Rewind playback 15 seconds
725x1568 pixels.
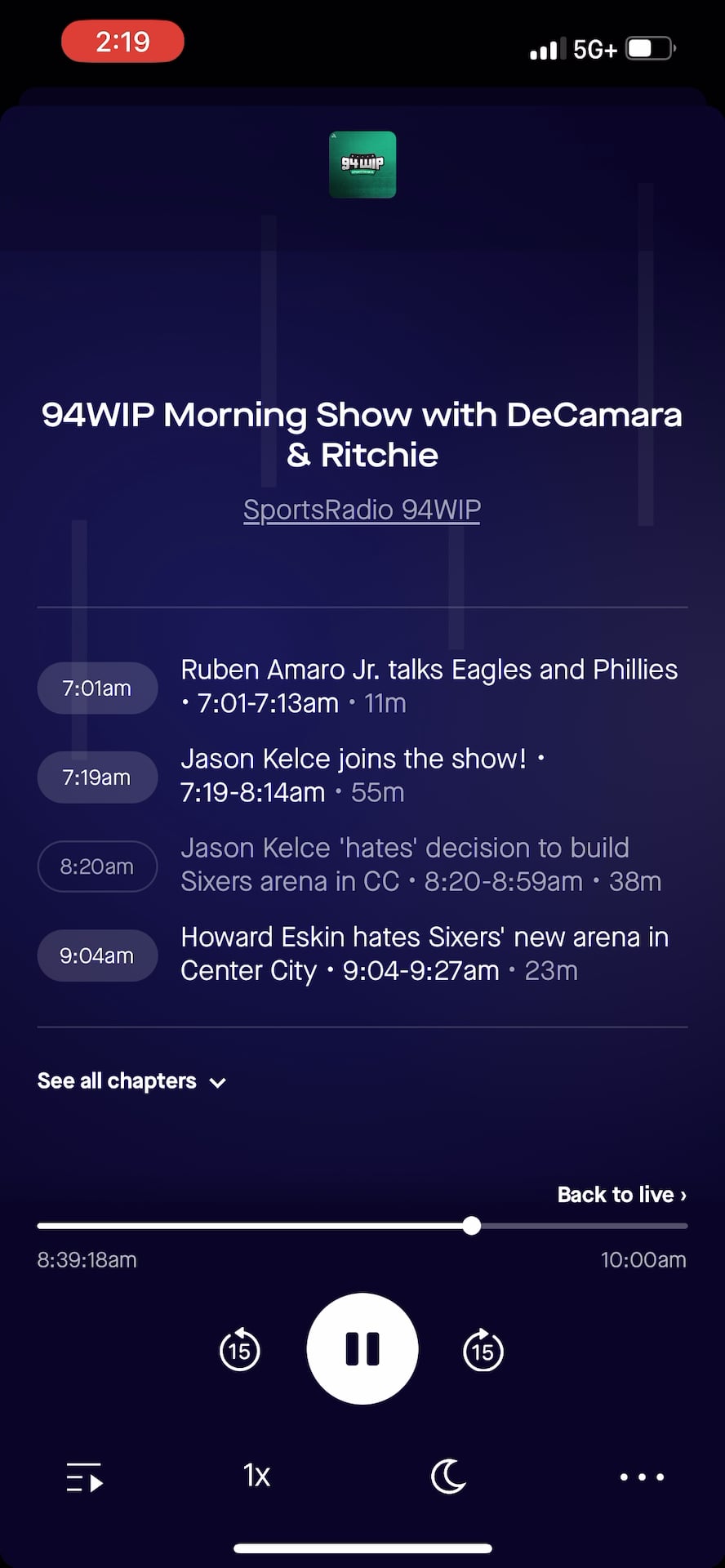pyautogui.click(x=240, y=1350)
